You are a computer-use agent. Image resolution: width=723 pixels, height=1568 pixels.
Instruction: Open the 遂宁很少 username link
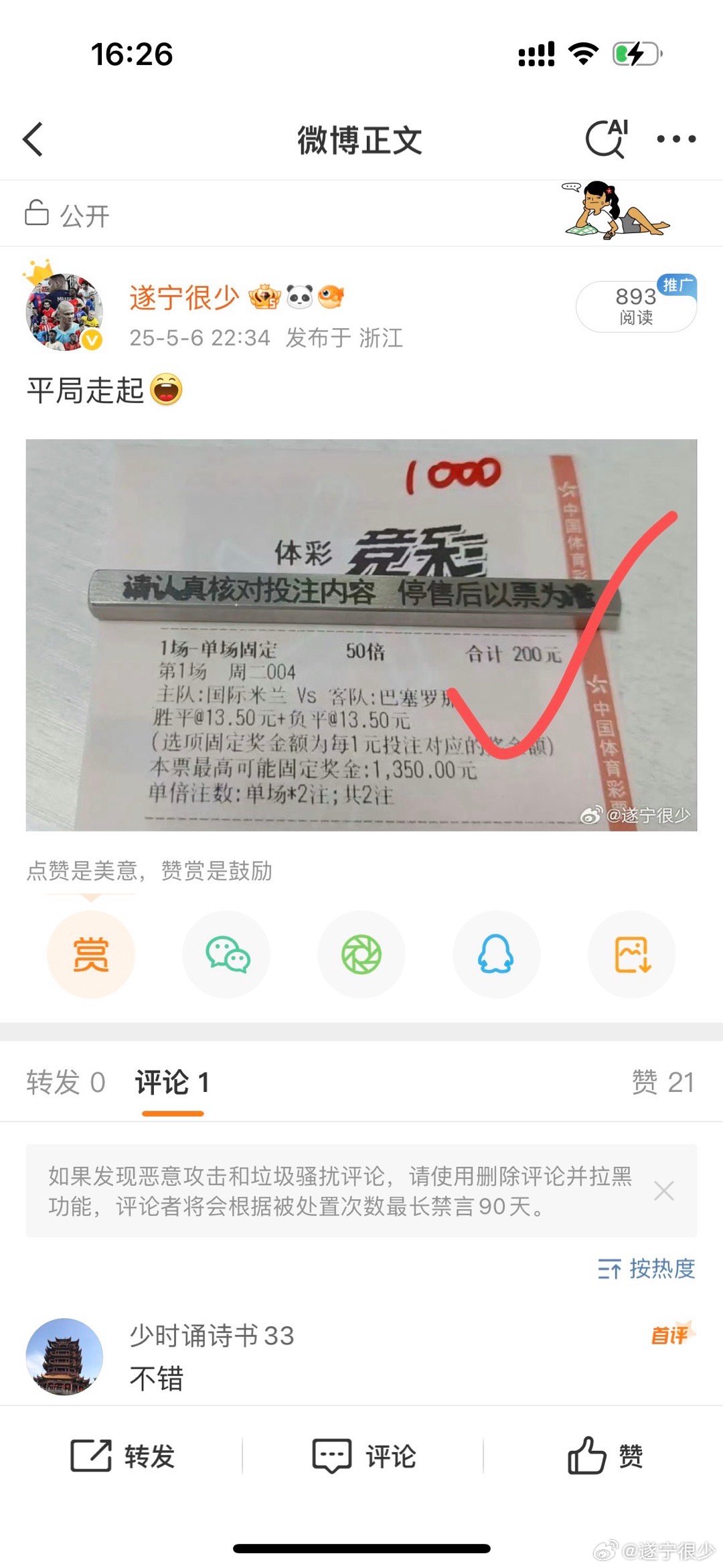(x=184, y=297)
